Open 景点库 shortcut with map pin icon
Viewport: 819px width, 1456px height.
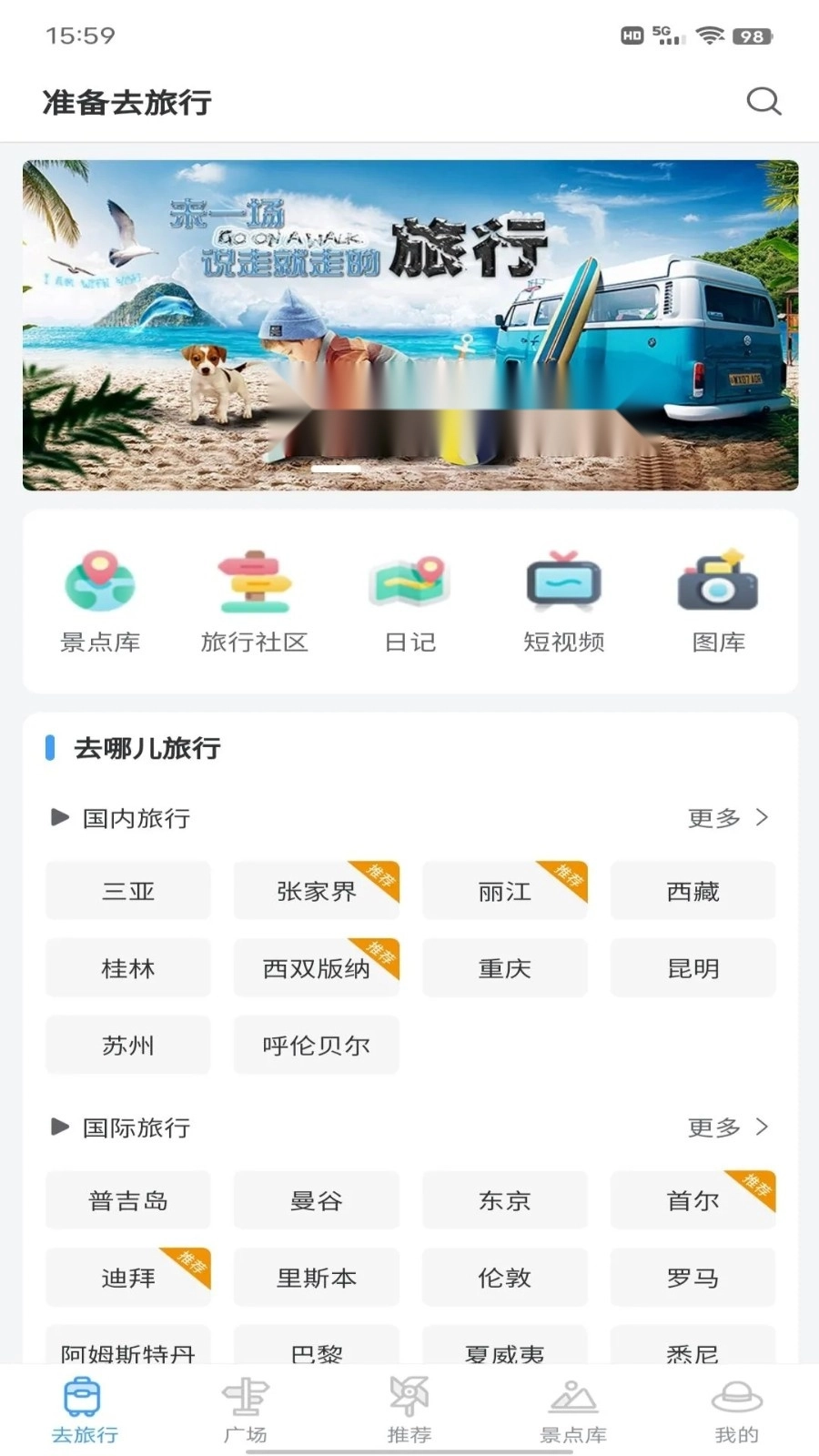[x=100, y=602]
